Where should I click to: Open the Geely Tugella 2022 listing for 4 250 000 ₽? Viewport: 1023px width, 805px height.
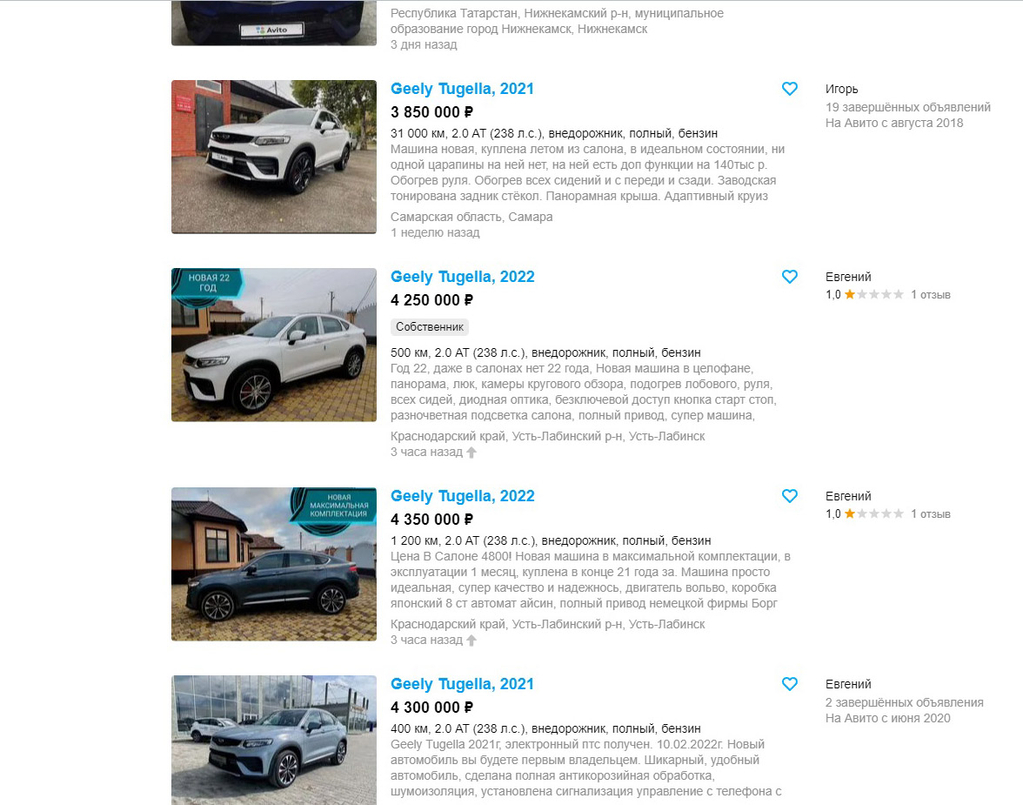tap(462, 277)
